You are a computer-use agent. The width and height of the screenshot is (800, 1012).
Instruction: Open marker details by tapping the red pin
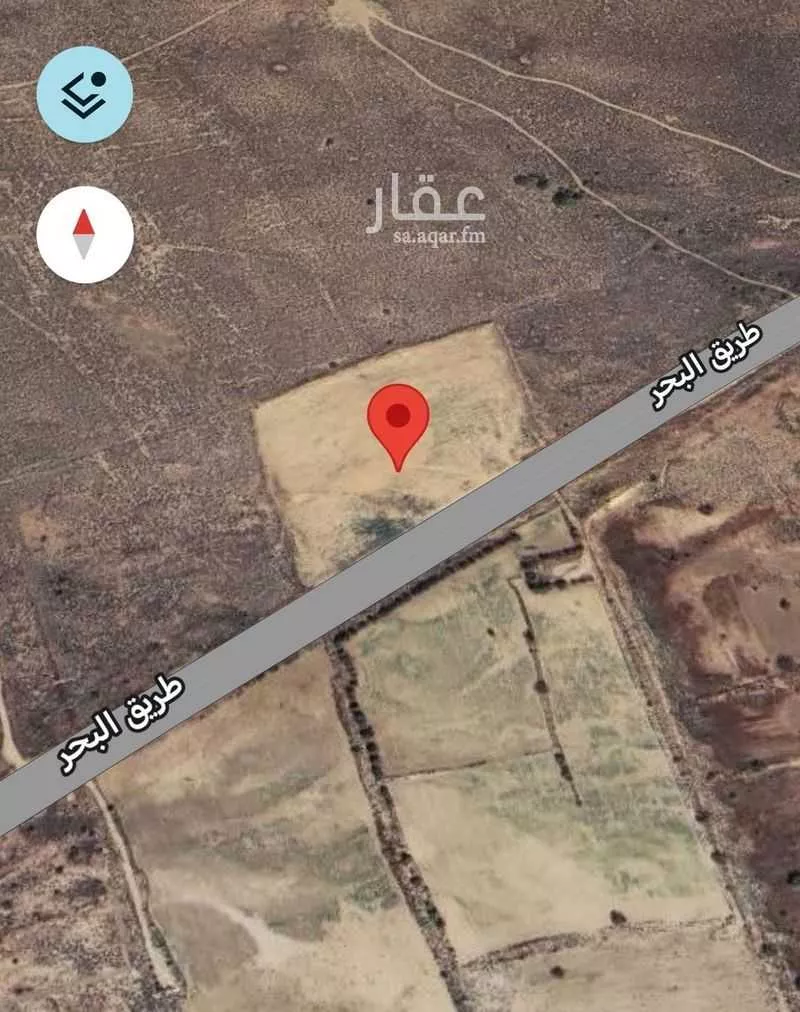click(x=399, y=425)
